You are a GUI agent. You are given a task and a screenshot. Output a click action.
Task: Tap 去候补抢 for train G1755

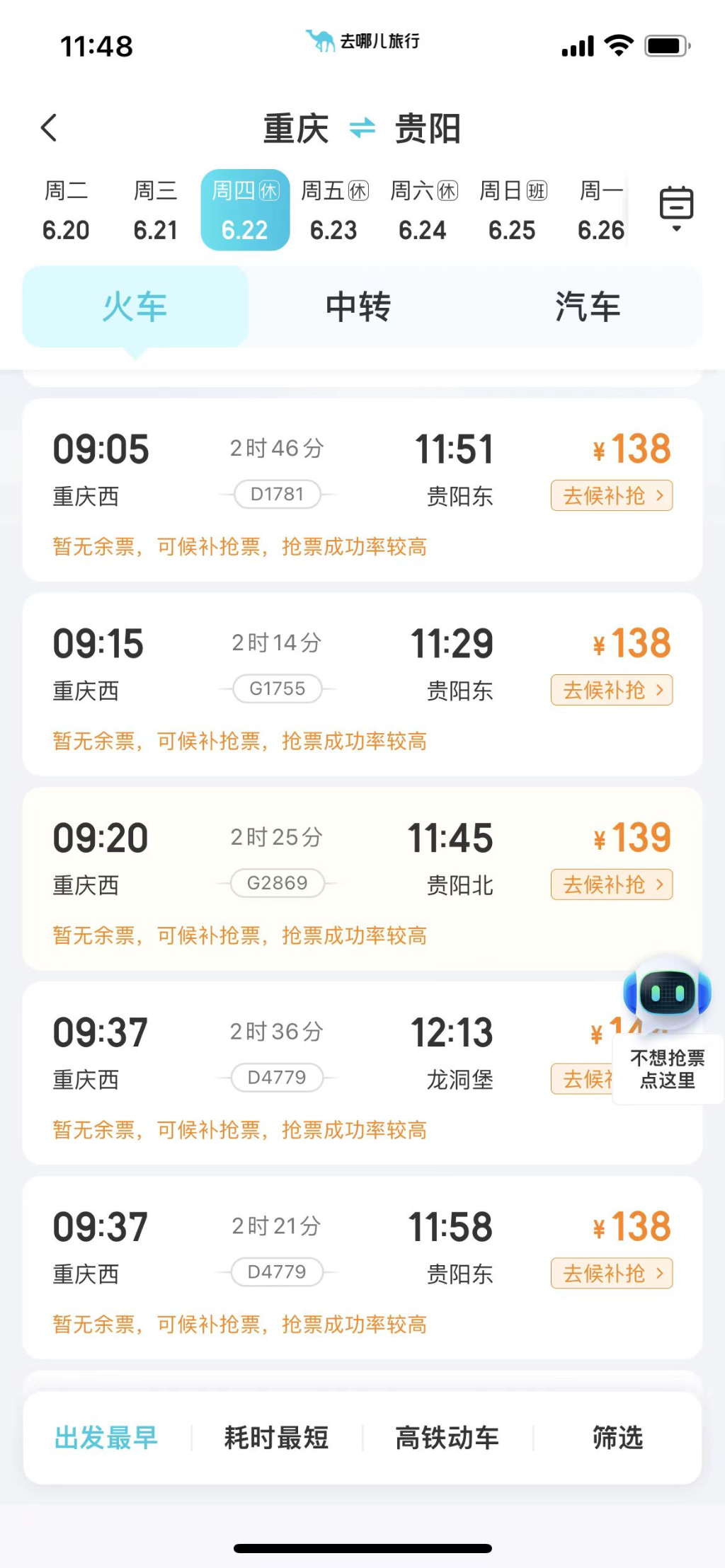click(612, 690)
